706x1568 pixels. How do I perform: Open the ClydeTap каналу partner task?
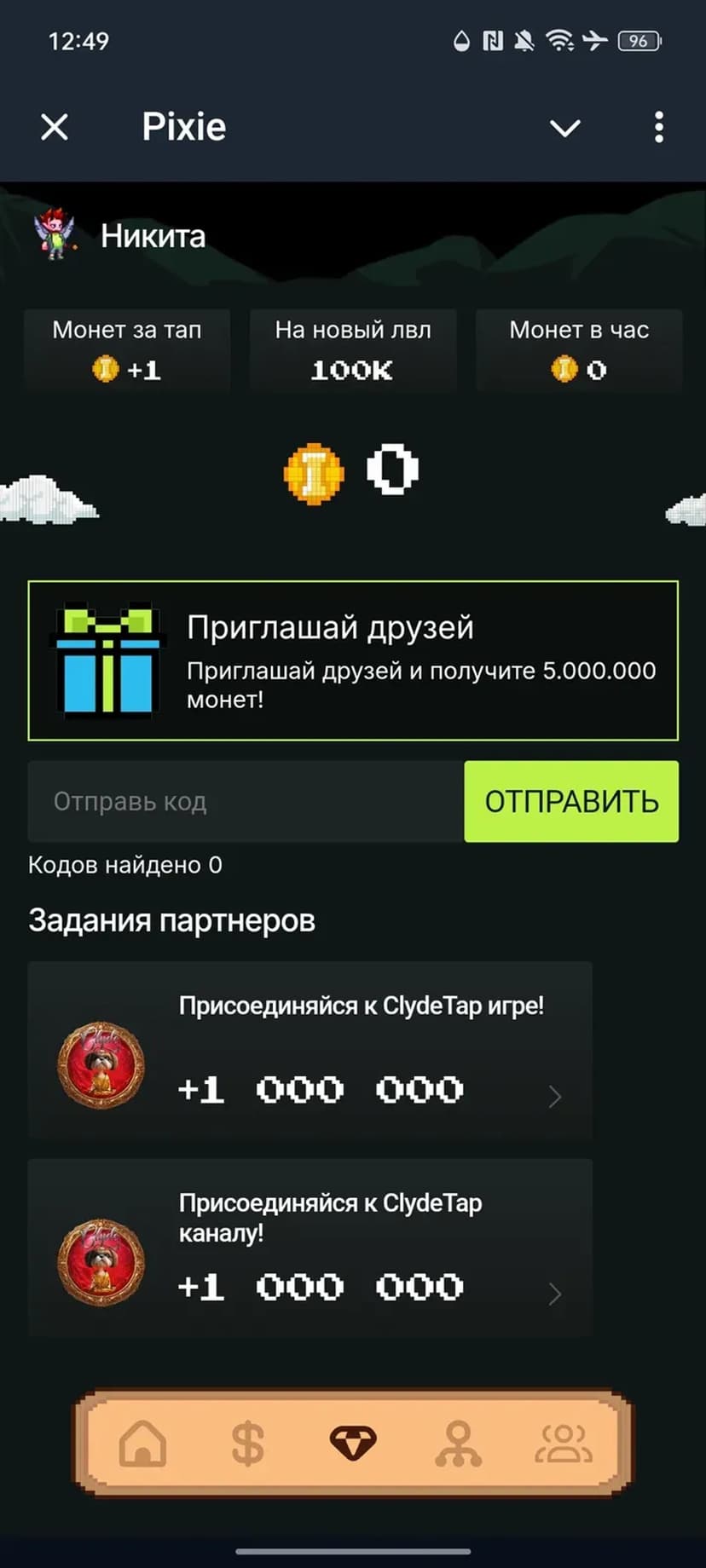point(310,1248)
